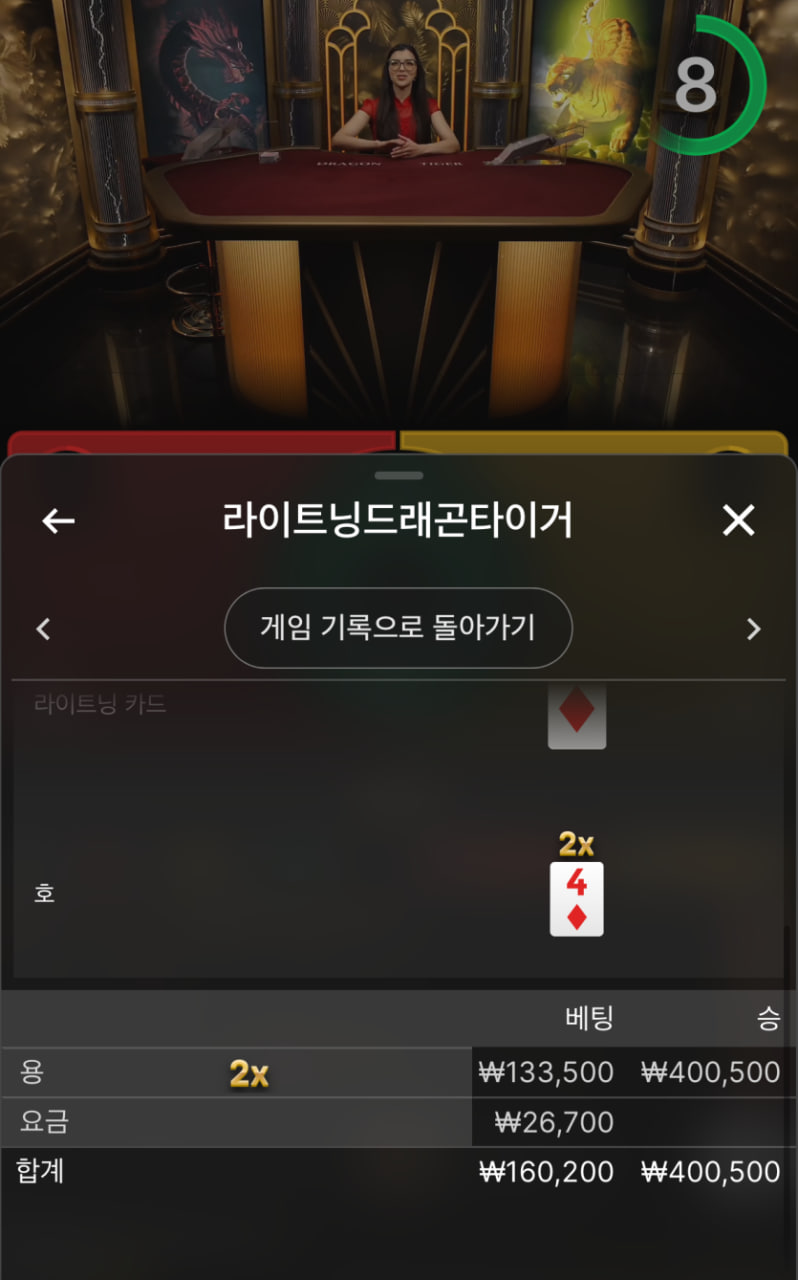
Task: Go back with the left arrow
Action: point(58,521)
